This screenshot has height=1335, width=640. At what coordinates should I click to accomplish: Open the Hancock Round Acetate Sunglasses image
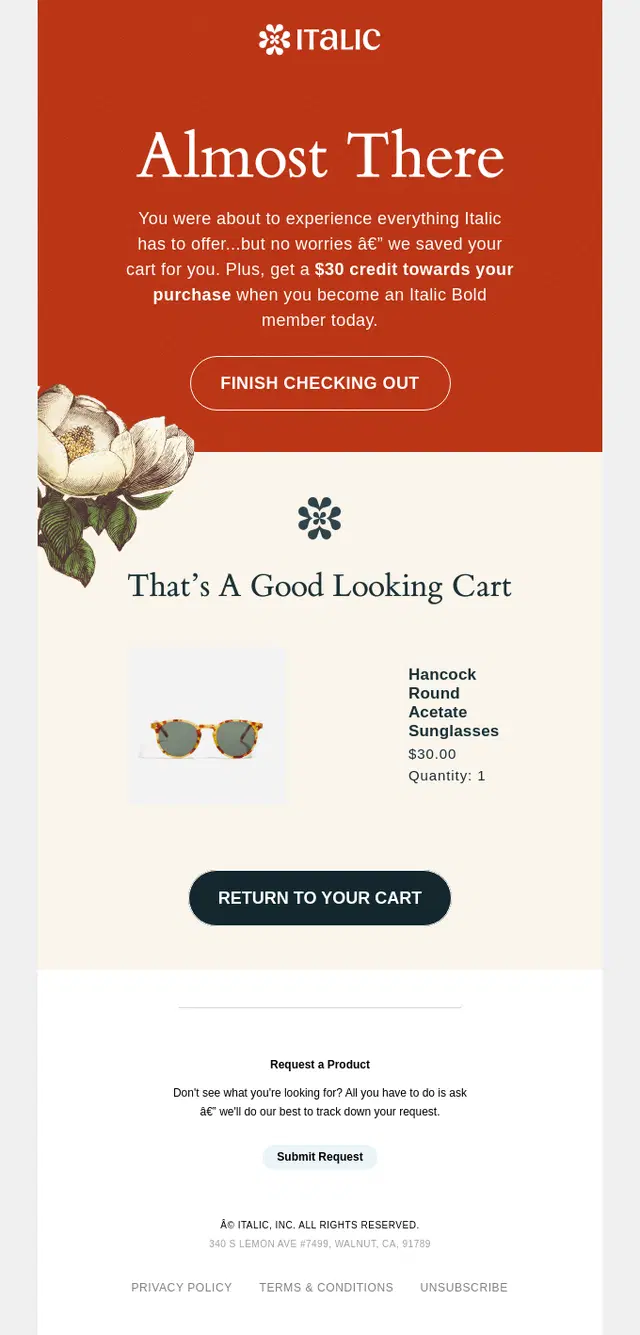coord(207,726)
